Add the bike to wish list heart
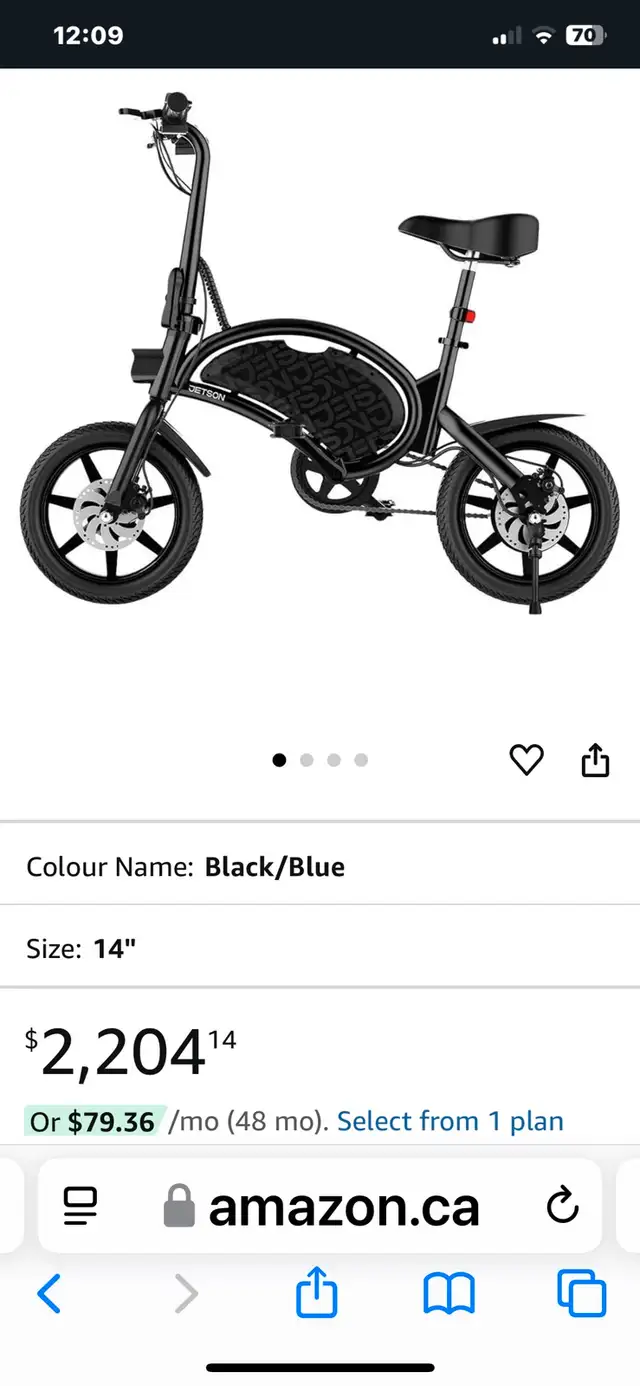 point(526,761)
